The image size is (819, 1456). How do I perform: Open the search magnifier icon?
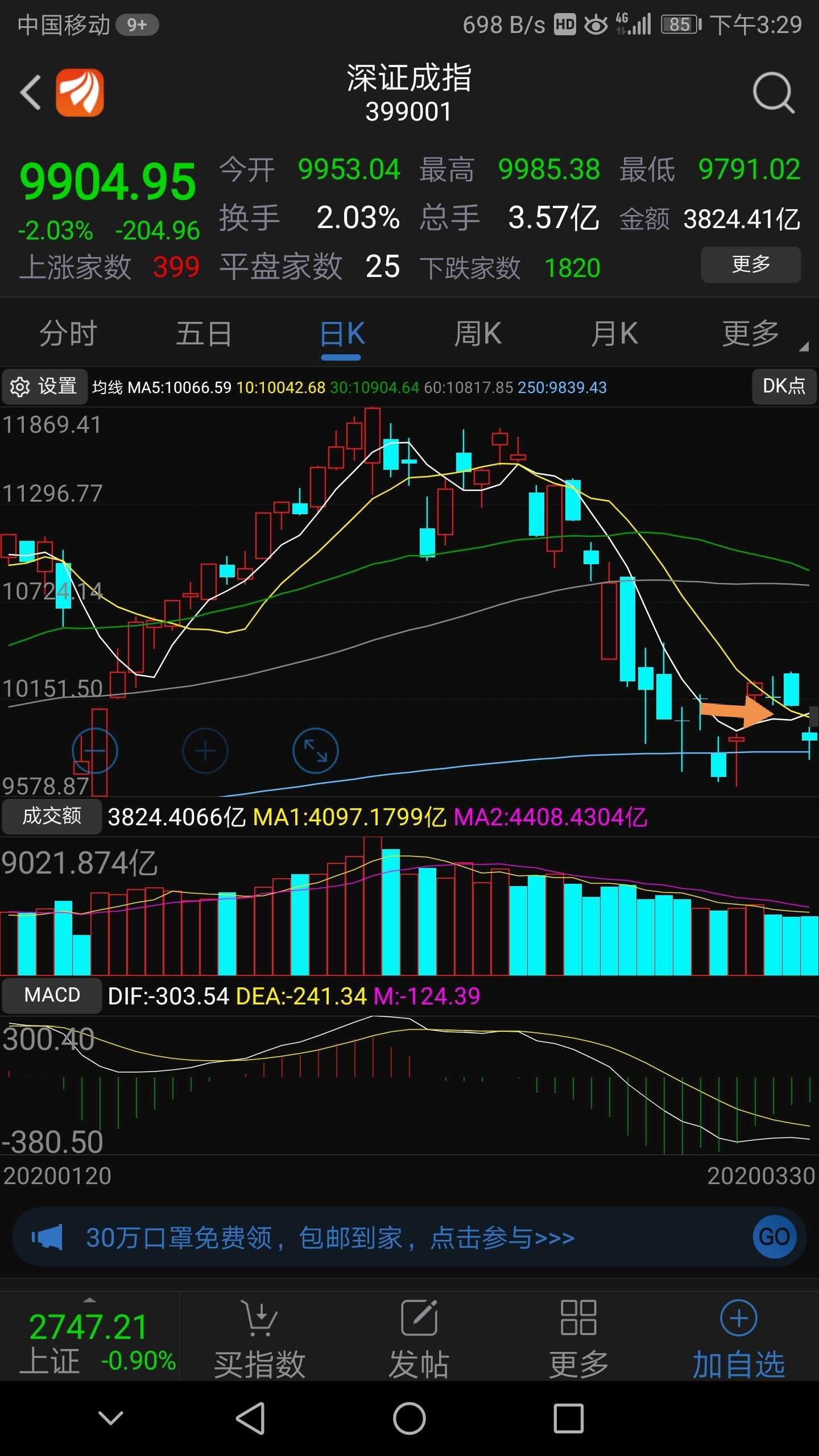(773, 93)
